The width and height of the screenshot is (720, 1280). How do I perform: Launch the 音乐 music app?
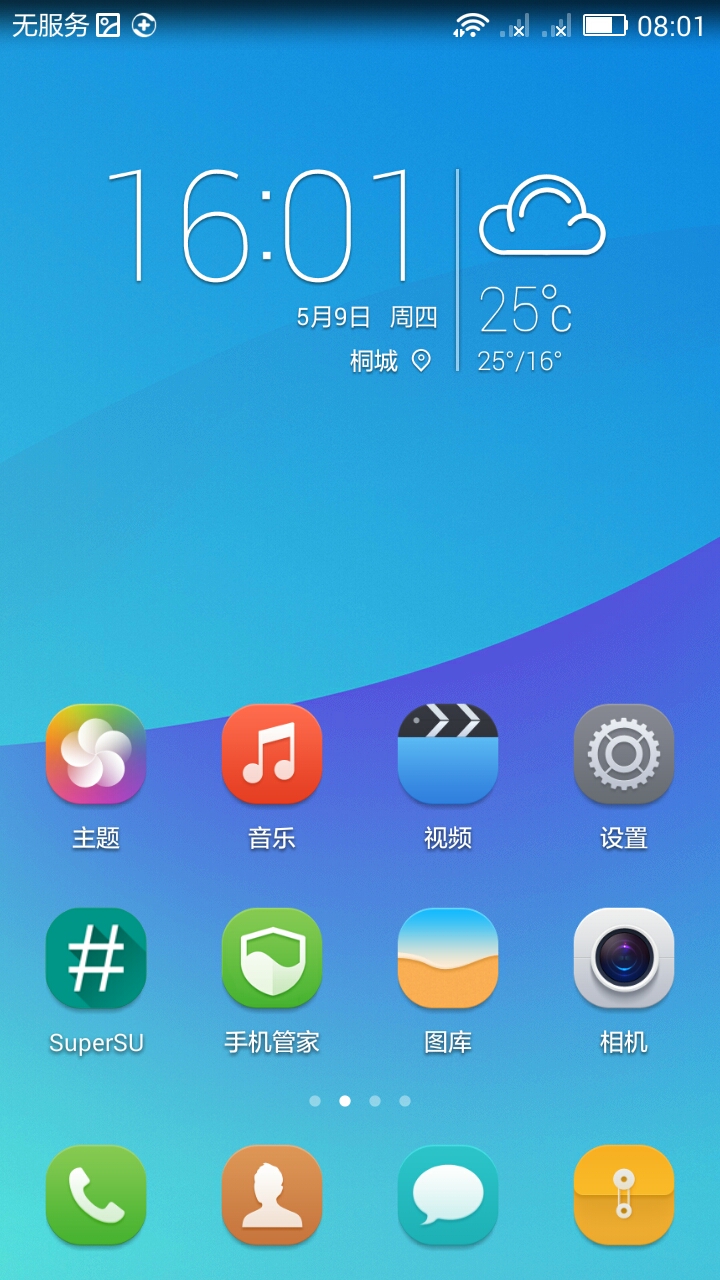(x=272, y=755)
